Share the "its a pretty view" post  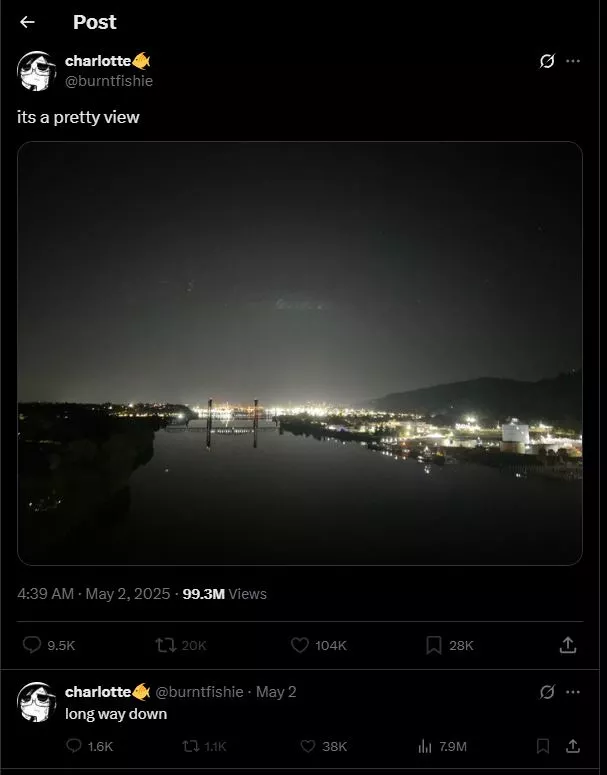[568, 645]
